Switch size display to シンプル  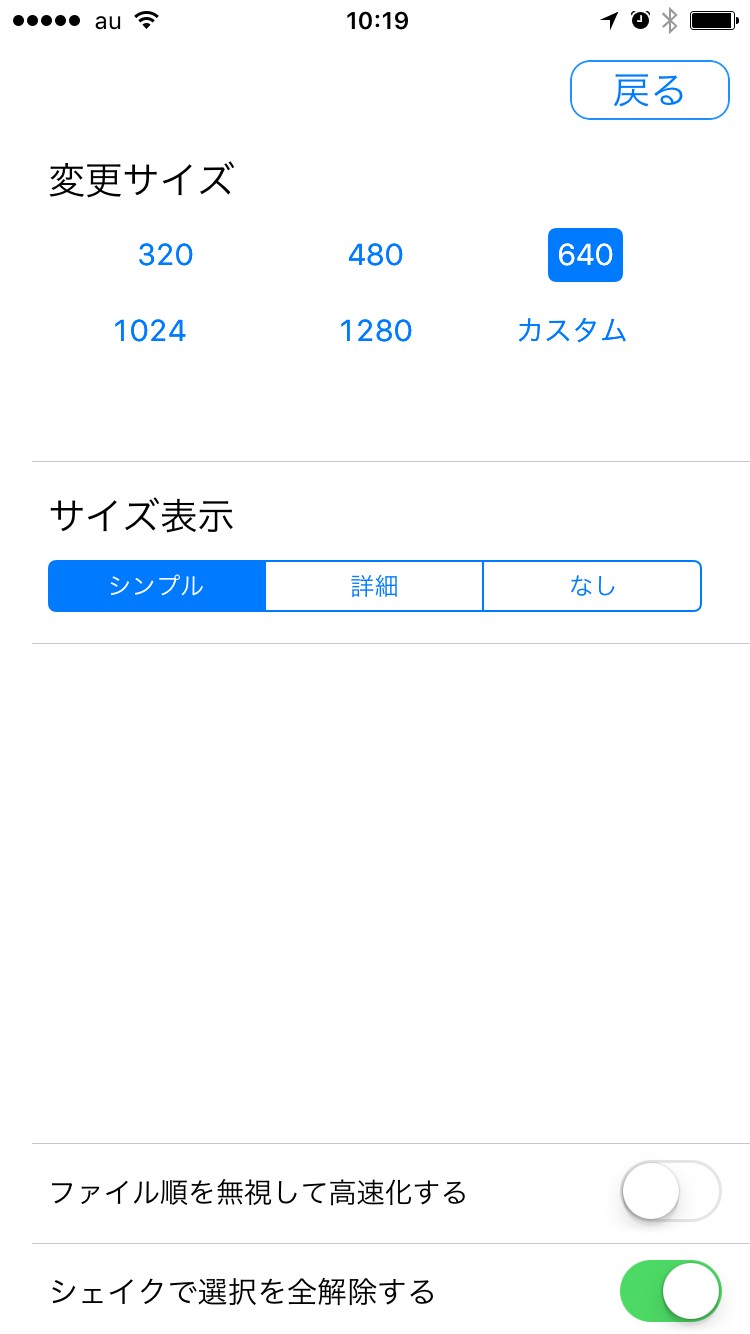157,586
